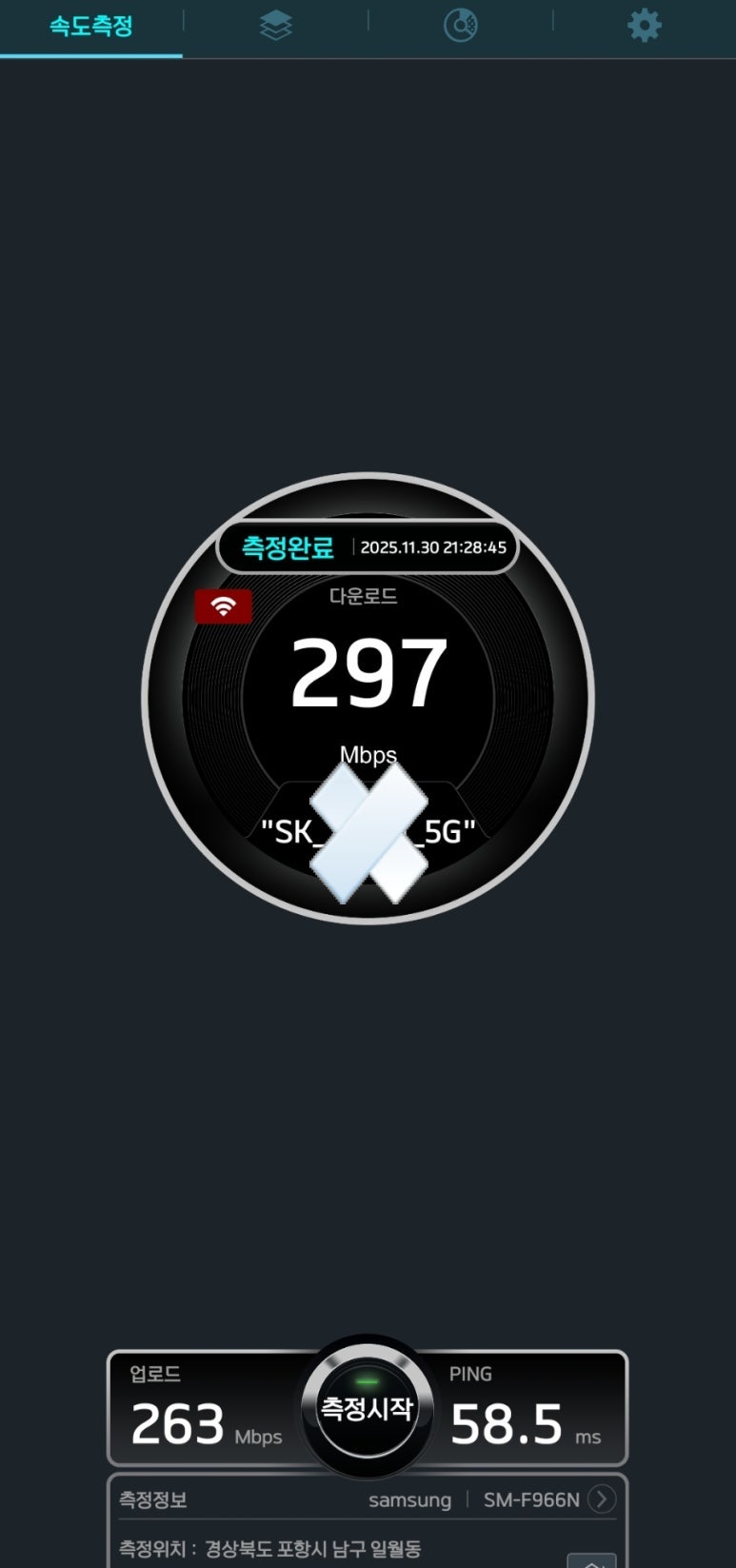The width and height of the screenshot is (736, 1568).
Task: Open the settings gear tab
Action: [x=644, y=26]
